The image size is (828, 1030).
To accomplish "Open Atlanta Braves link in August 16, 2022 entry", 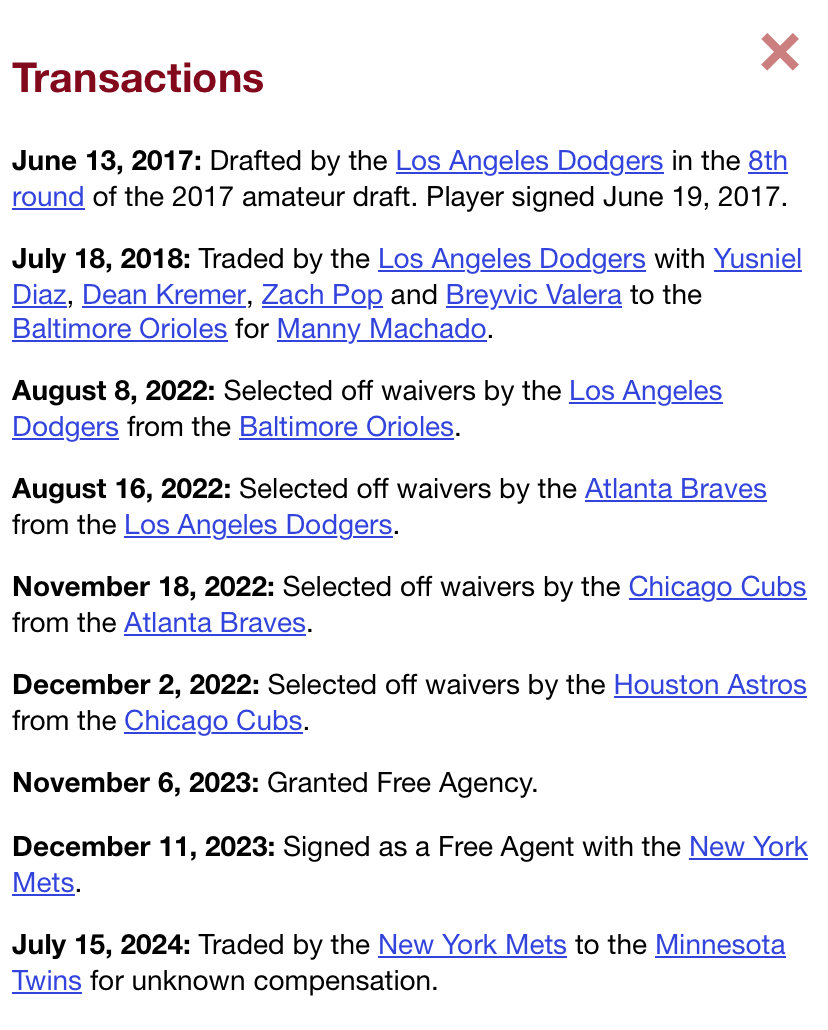I will tap(675, 489).
